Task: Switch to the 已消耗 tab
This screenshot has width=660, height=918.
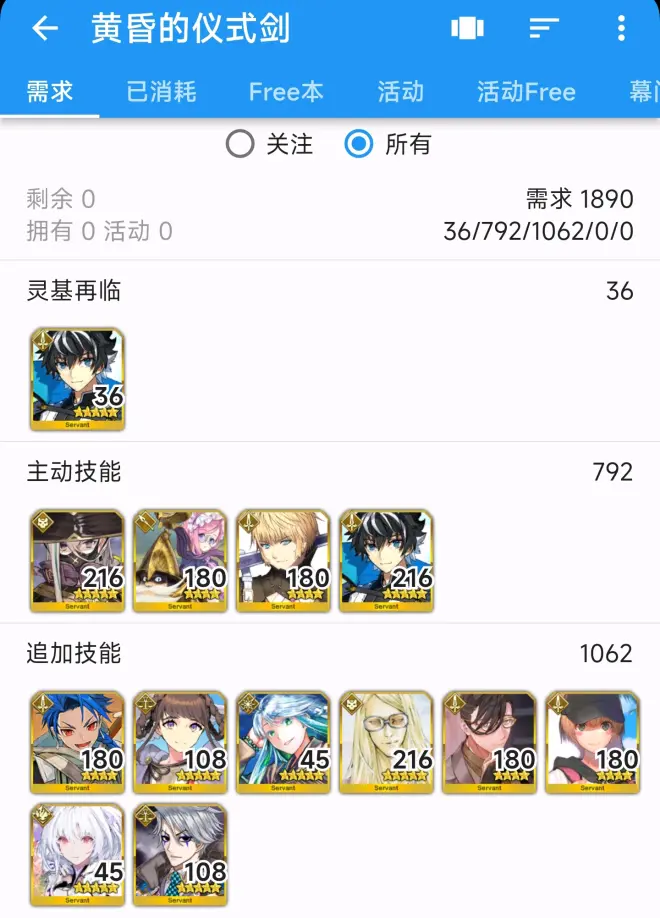Action: 161,92
